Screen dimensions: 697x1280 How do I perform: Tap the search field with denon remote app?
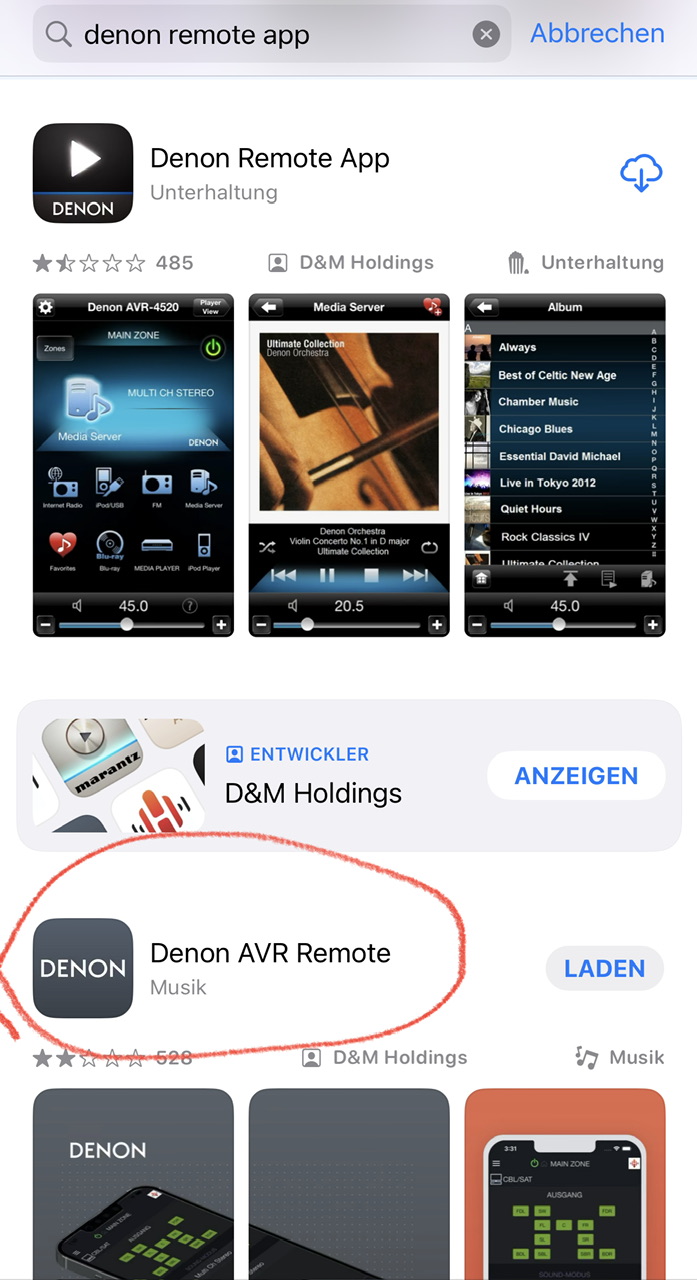pos(272,34)
